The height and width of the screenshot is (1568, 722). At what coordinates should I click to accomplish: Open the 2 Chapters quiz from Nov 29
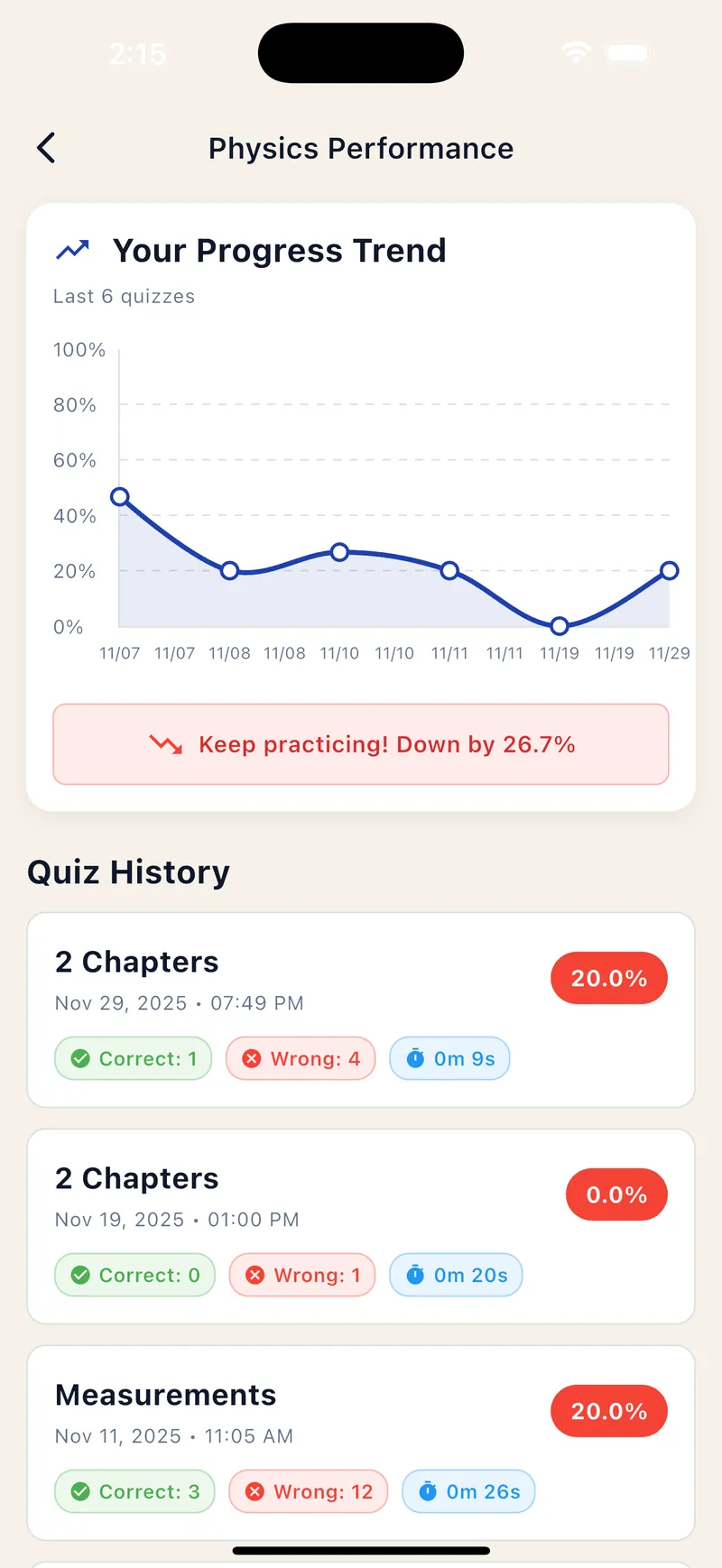coord(361,1010)
